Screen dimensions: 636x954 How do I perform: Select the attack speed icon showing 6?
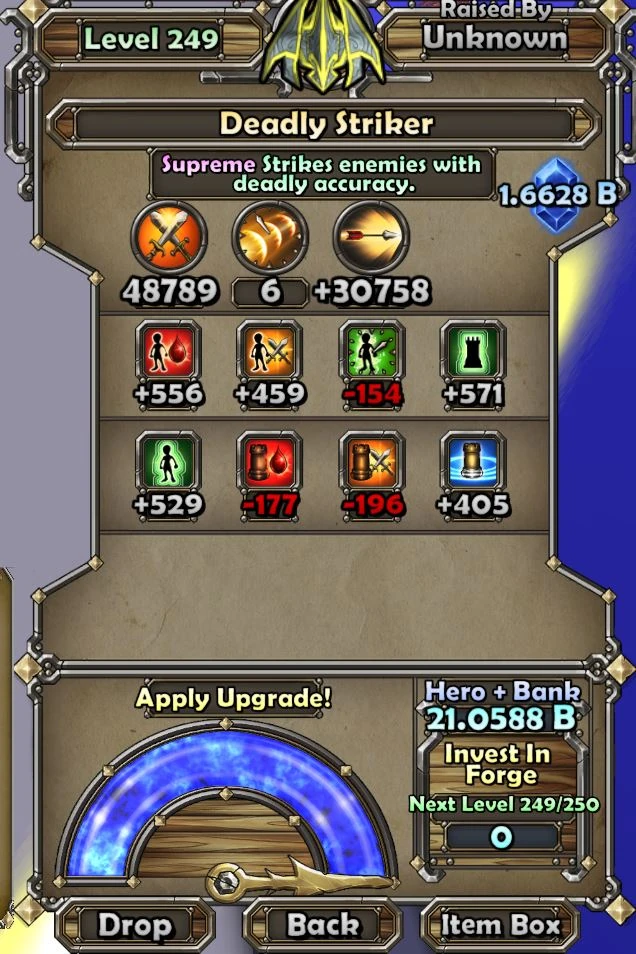(x=270, y=237)
